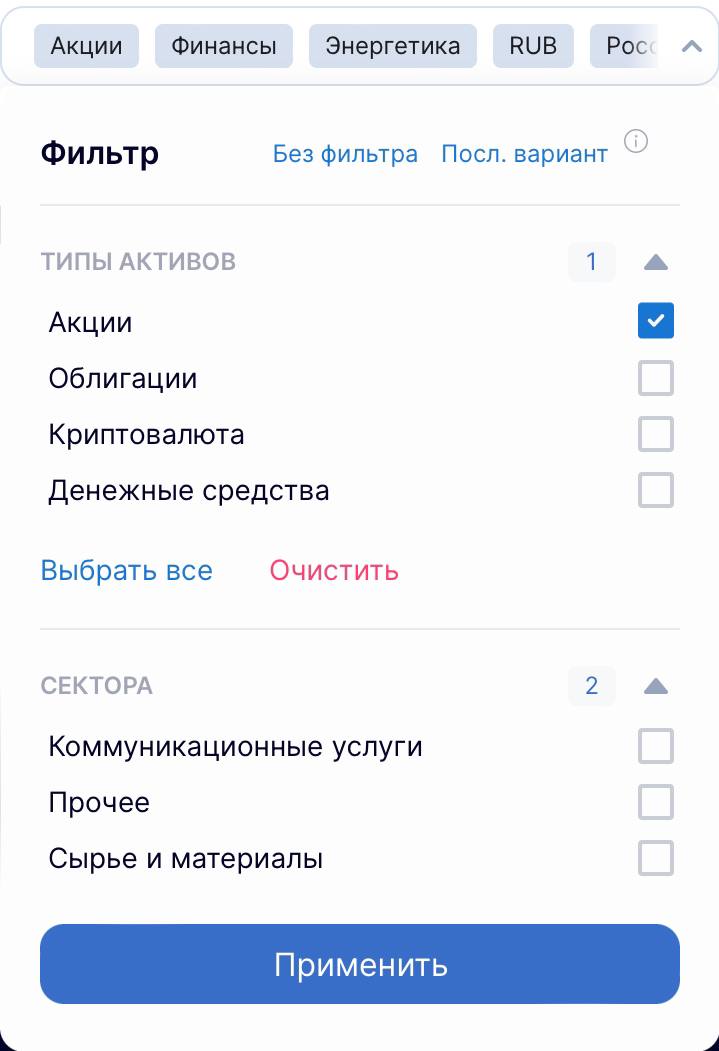This screenshot has width=719, height=1051.
Task: Tap Очистить to clear asset types
Action: pyautogui.click(x=334, y=571)
